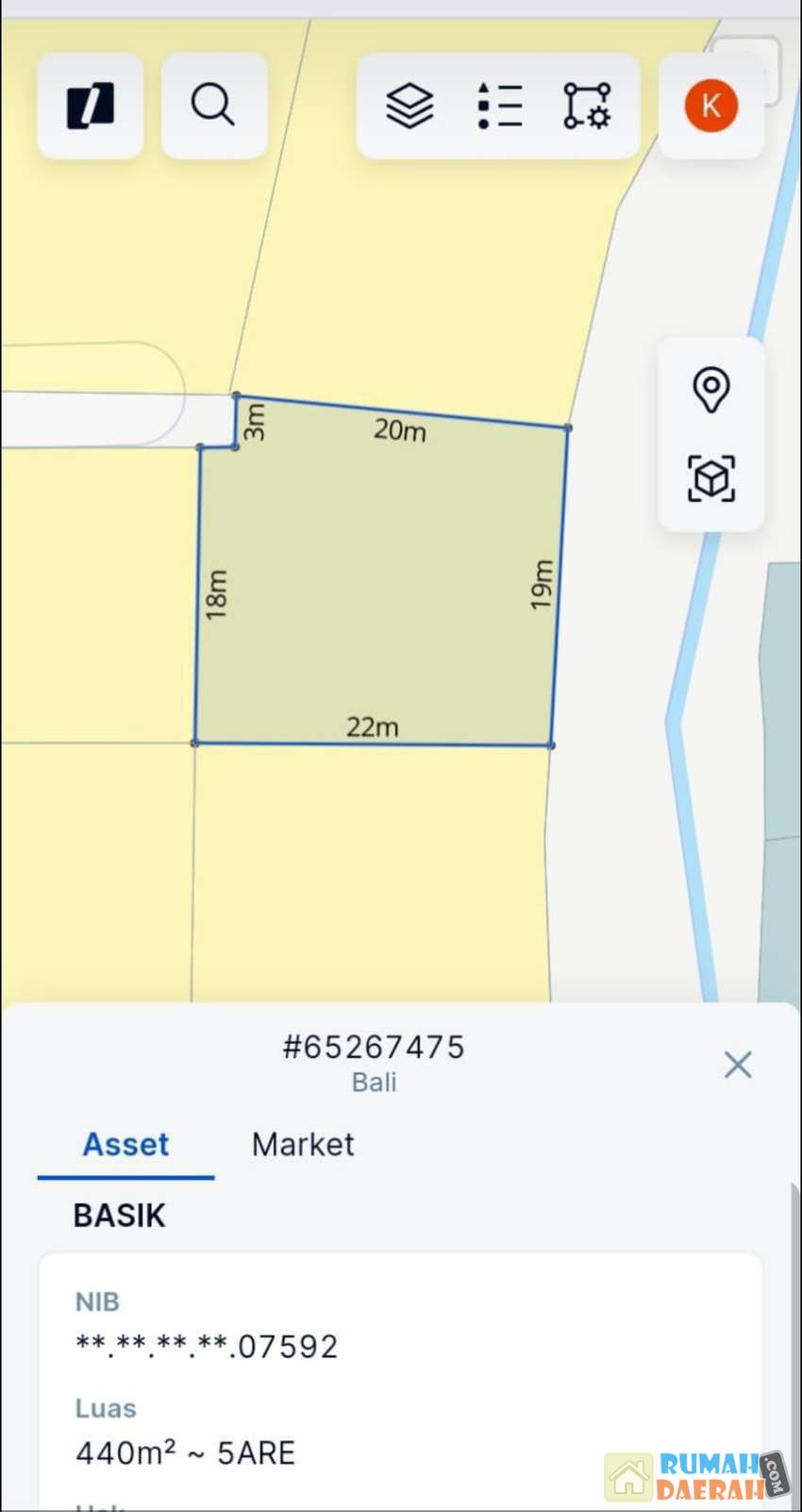Open the map search
The image size is (802, 1512).
point(213,105)
